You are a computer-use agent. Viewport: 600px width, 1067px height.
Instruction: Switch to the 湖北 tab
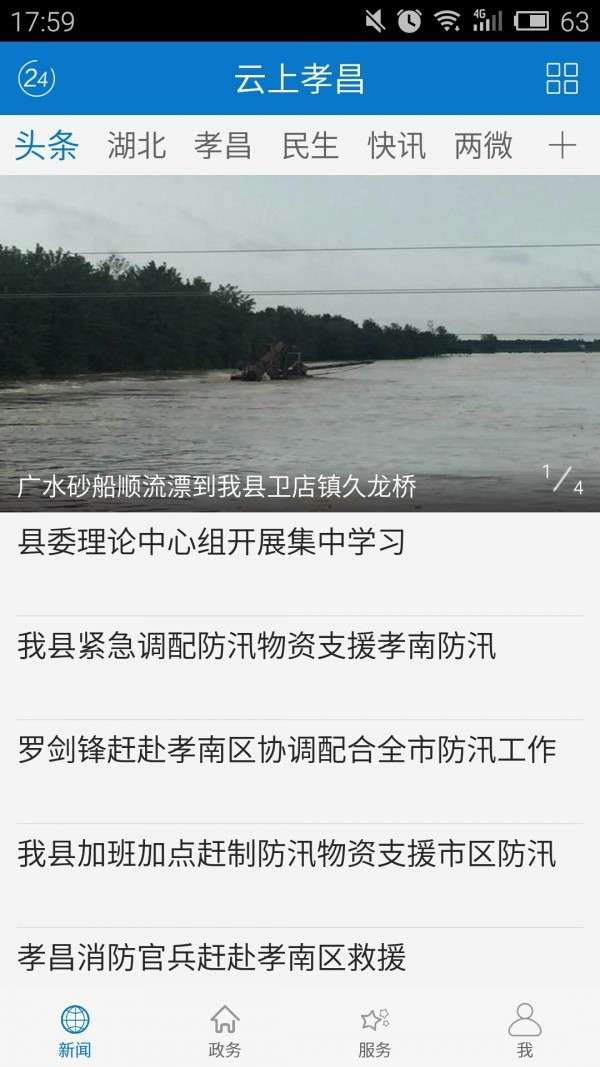137,146
